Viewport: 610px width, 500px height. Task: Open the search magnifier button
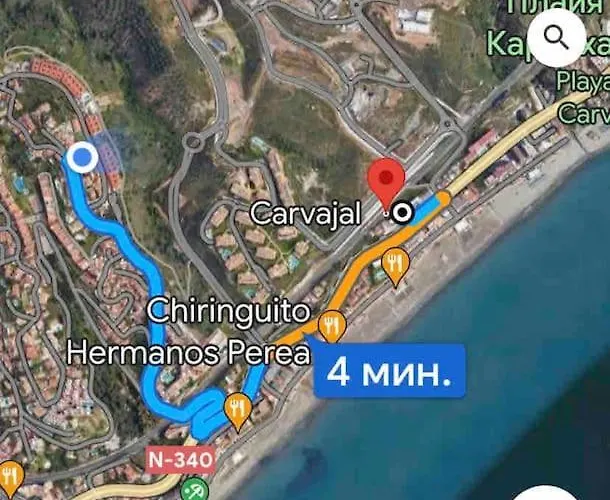[557, 40]
